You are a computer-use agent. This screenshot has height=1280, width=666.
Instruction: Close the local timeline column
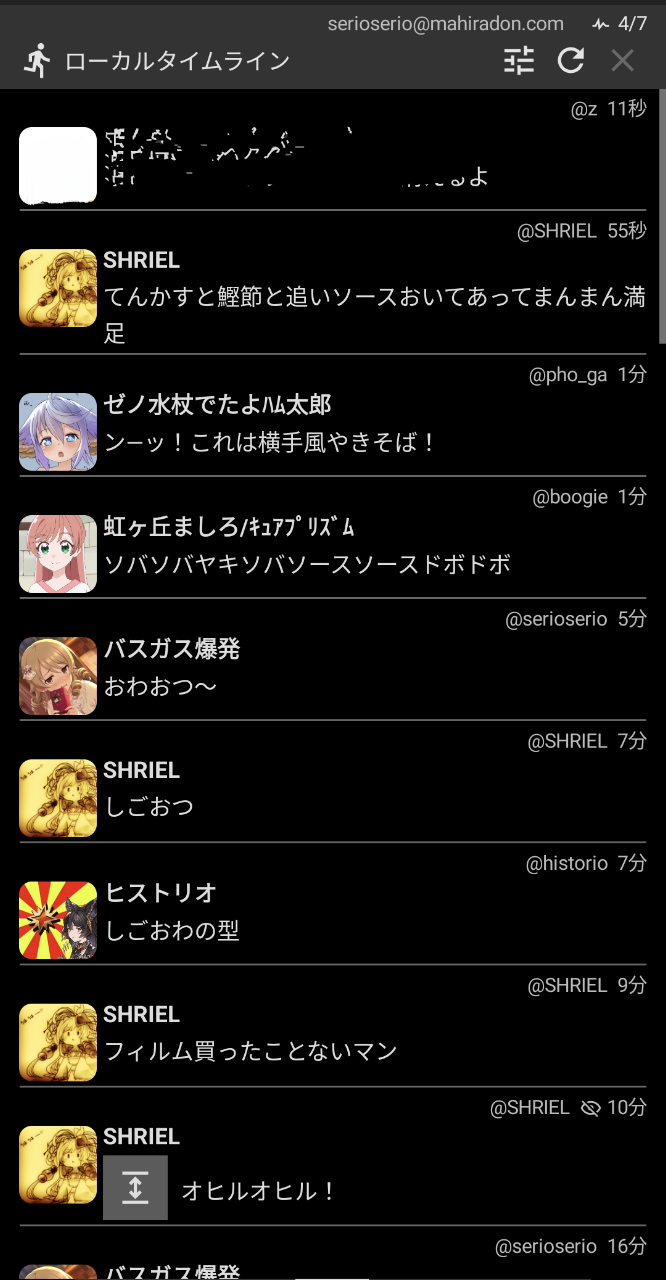(x=622, y=61)
